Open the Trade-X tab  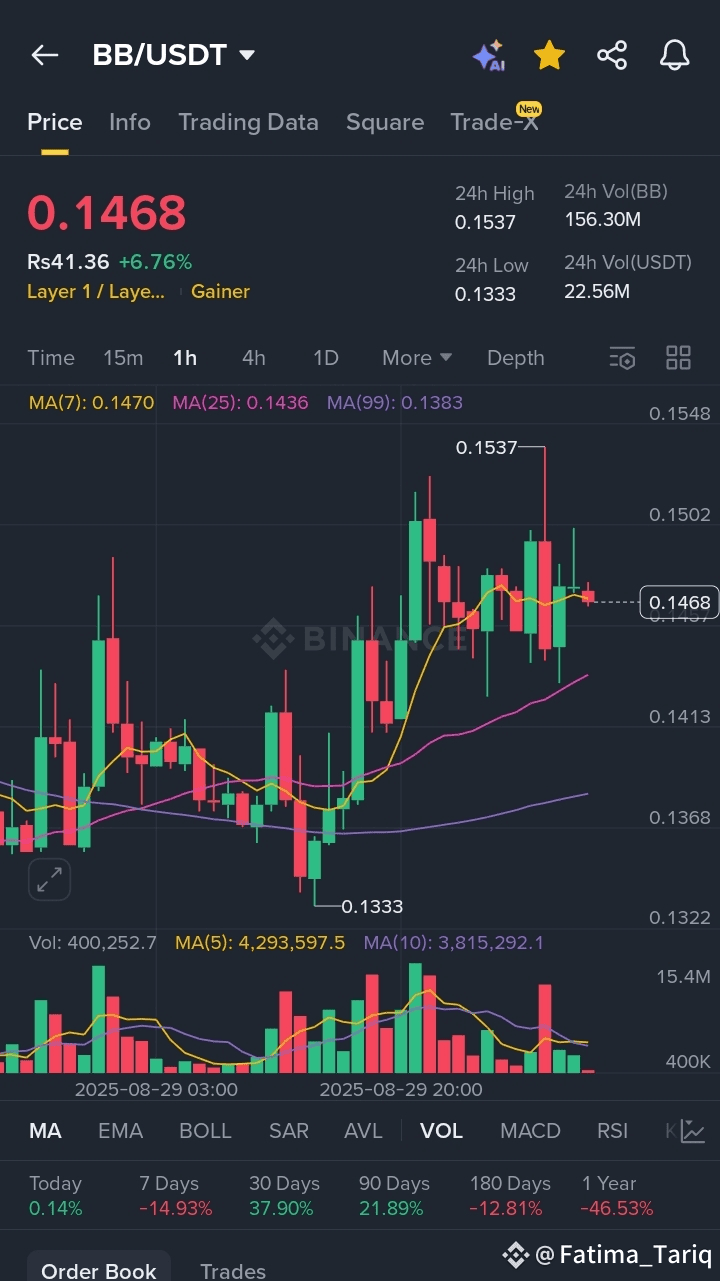pos(495,122)
